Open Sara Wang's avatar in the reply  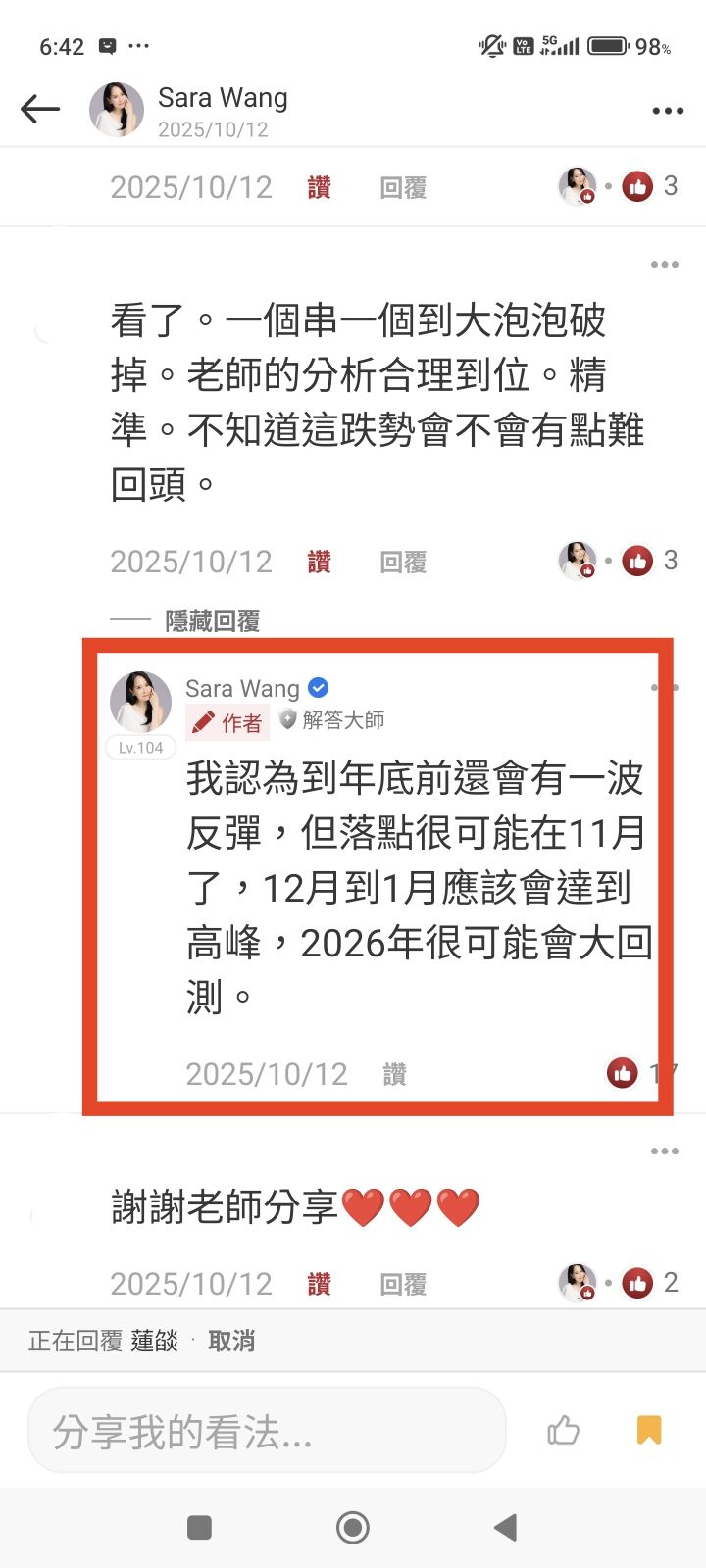[x=140, y=702]
